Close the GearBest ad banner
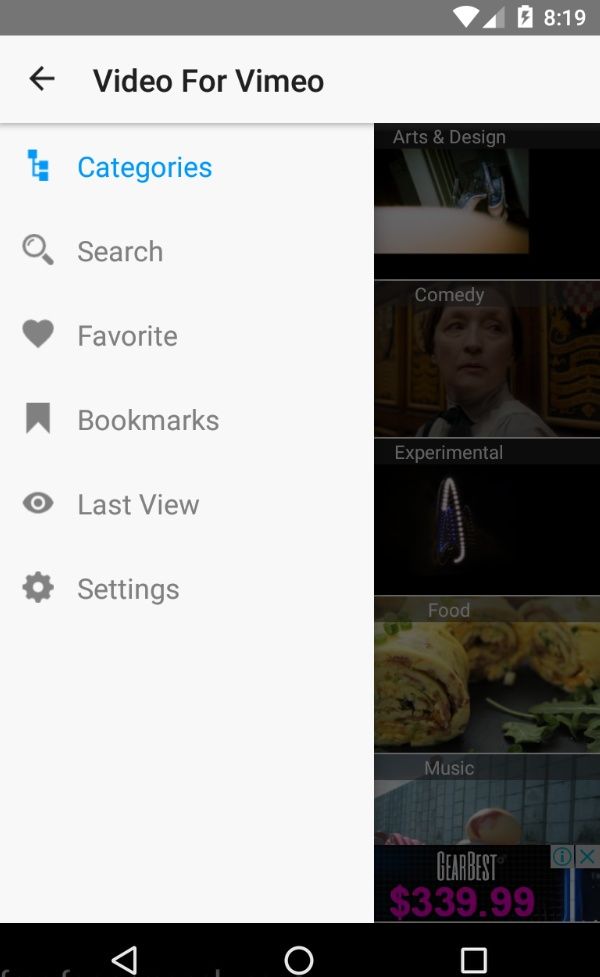Screen dimensions: 600x977 point(588,856)
